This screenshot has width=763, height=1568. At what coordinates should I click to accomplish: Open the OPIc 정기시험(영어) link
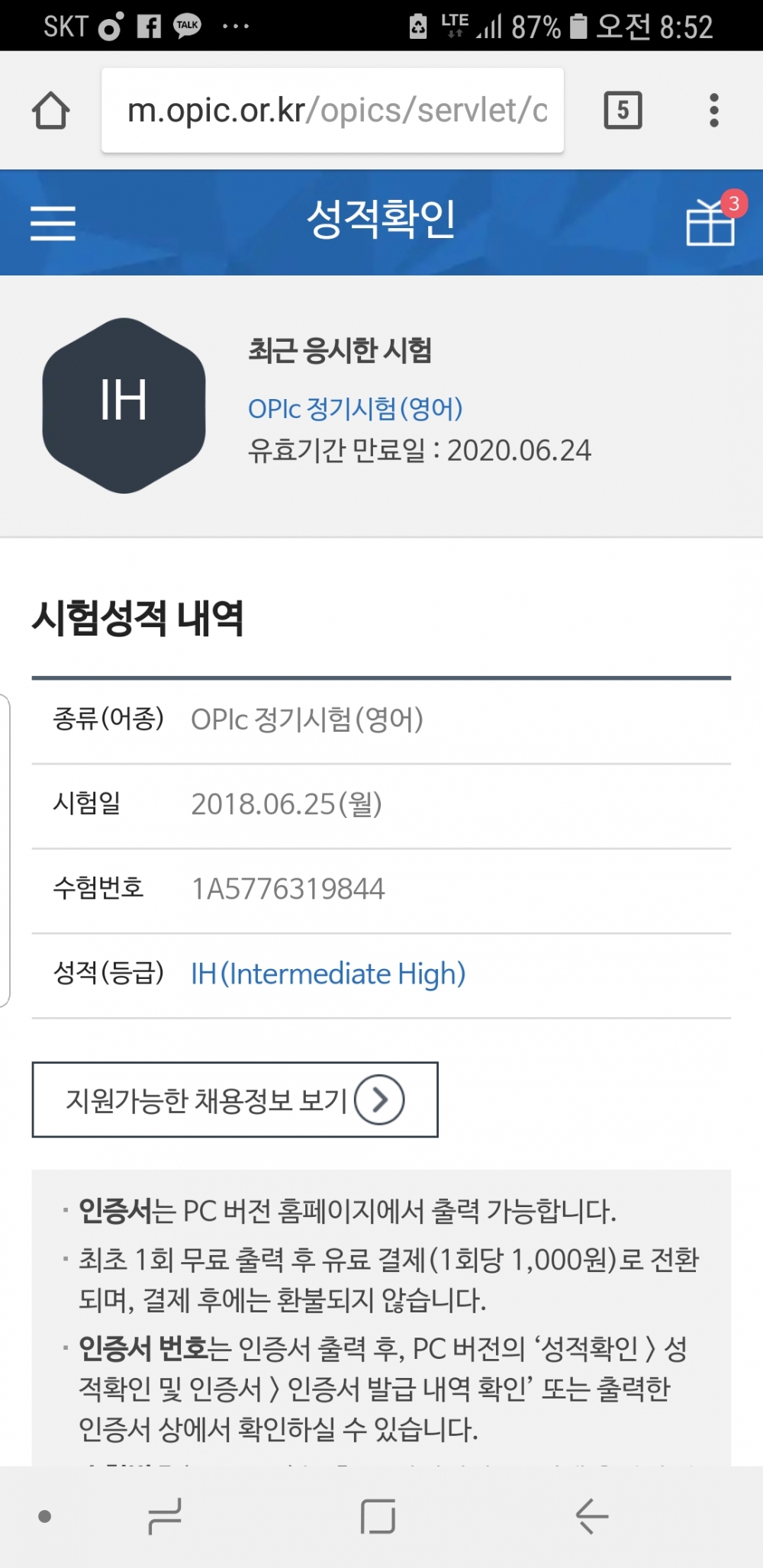pyautogui.click(x=356, y=408)
